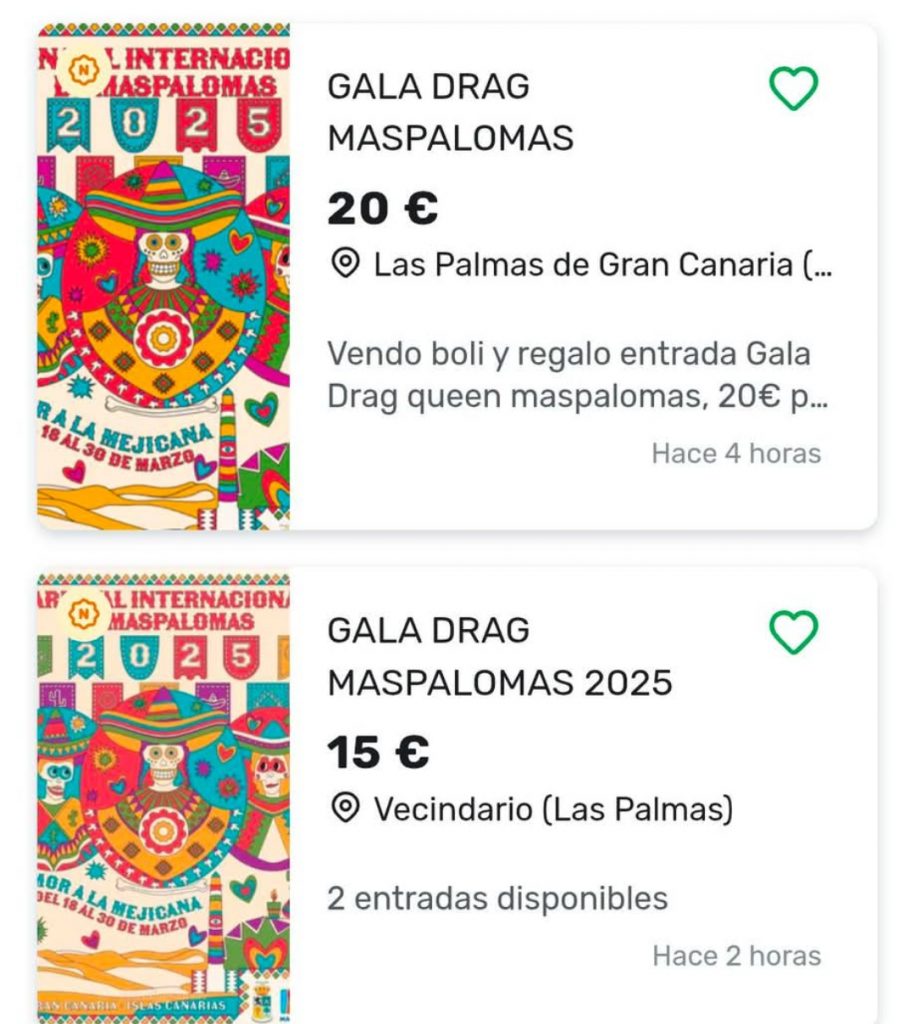Favorite the 20 € Gala Drag Maspalomas listing
Image resolution: width=915 pixels, height=1024 pixels.
point(793,90)
